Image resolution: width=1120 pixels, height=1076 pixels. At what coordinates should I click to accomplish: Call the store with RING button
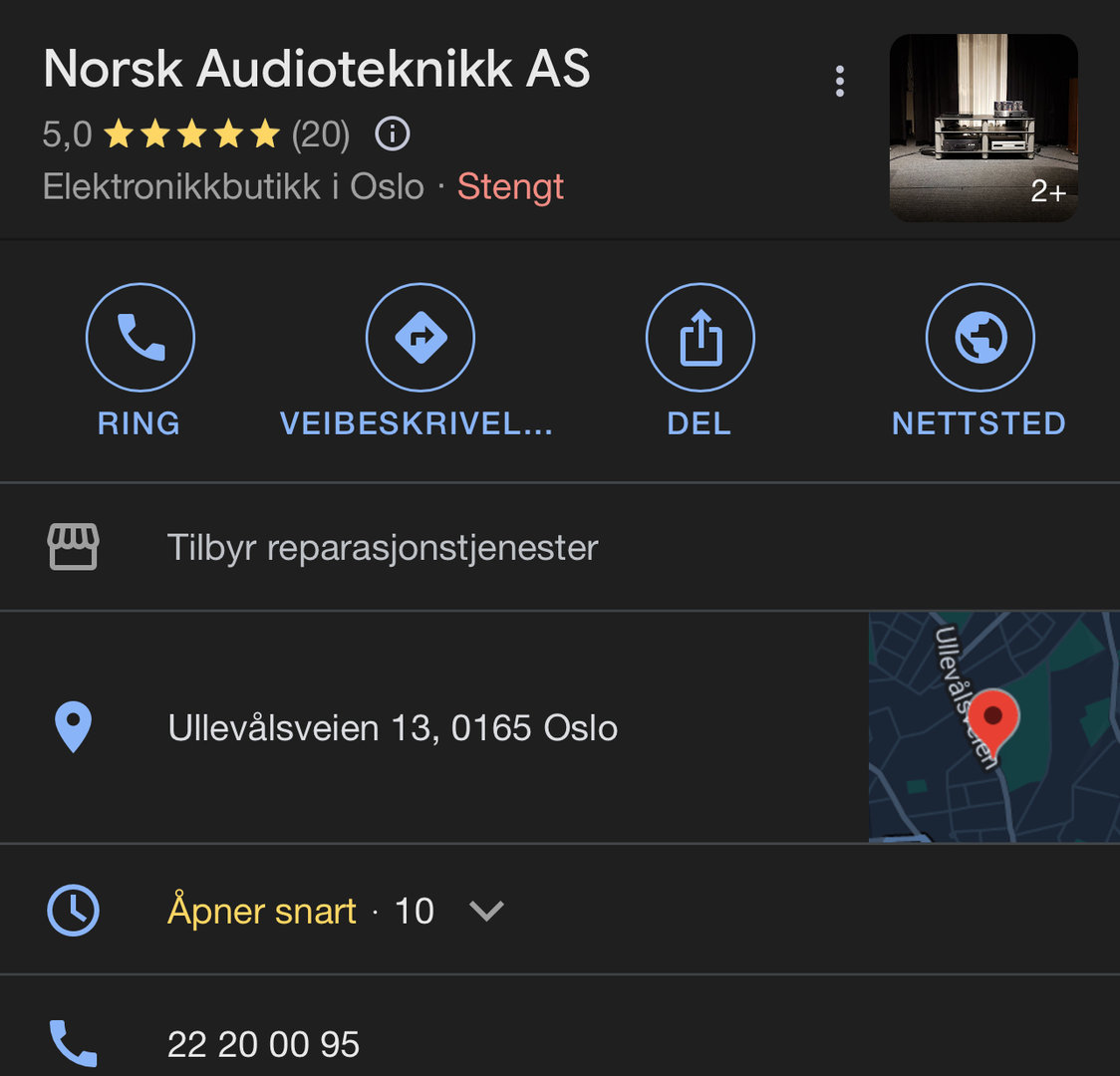pyautogui.click(x=140, y=338)
